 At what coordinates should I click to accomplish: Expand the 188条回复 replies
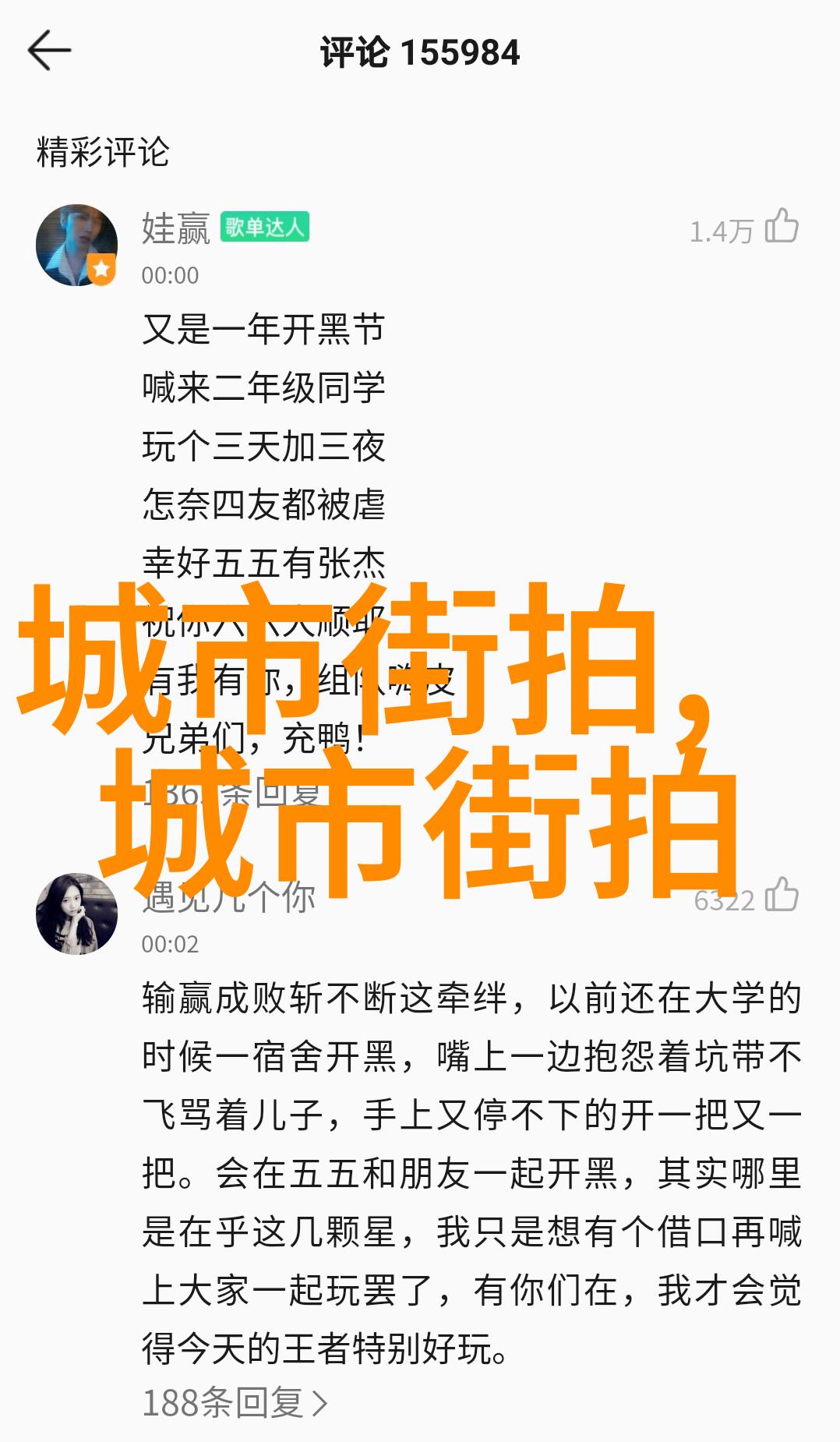point(235,1404)
